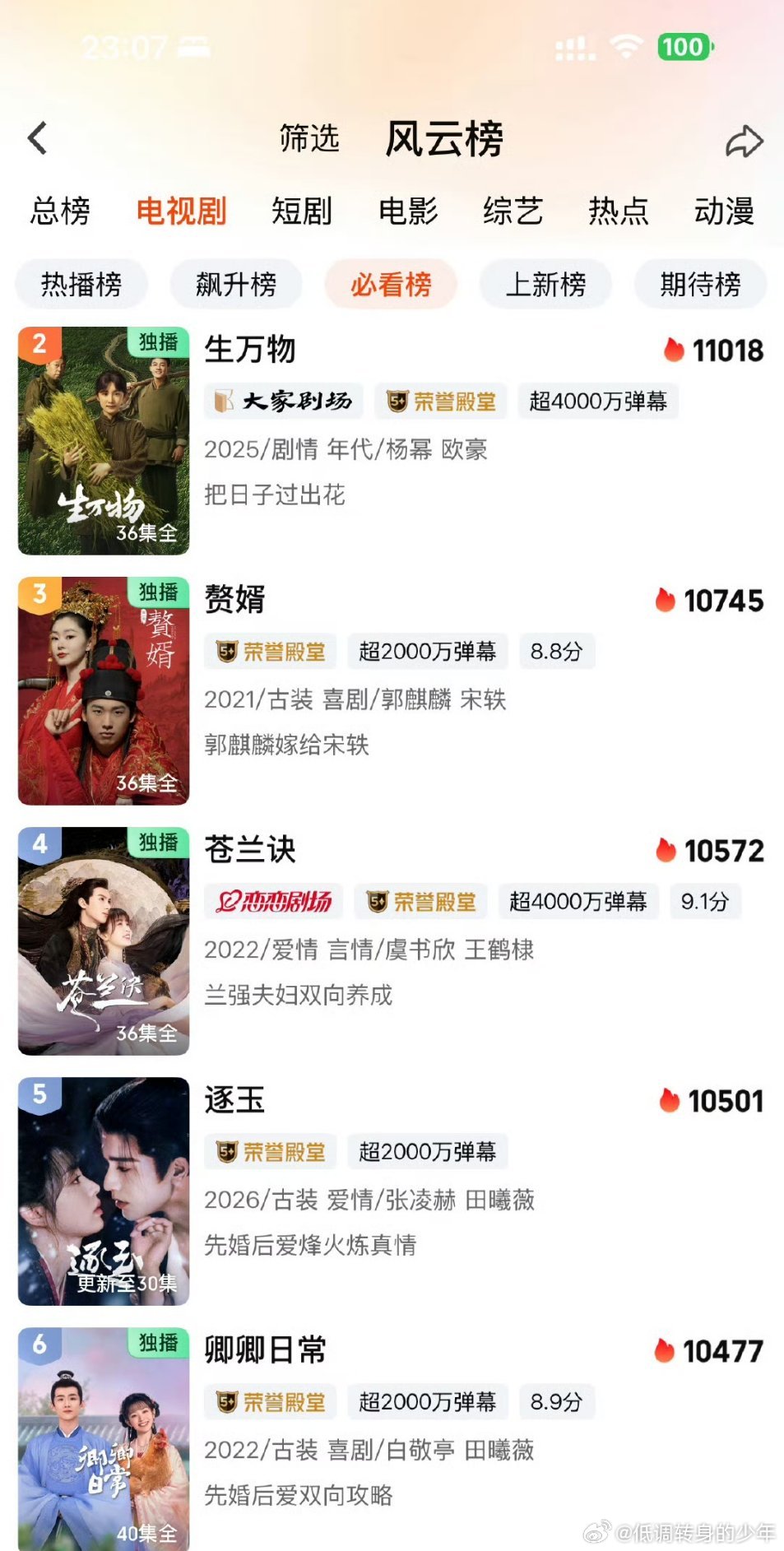784x1551 pixels.
Task: Select the 期待榜 chip
Action: pos(700,285)
